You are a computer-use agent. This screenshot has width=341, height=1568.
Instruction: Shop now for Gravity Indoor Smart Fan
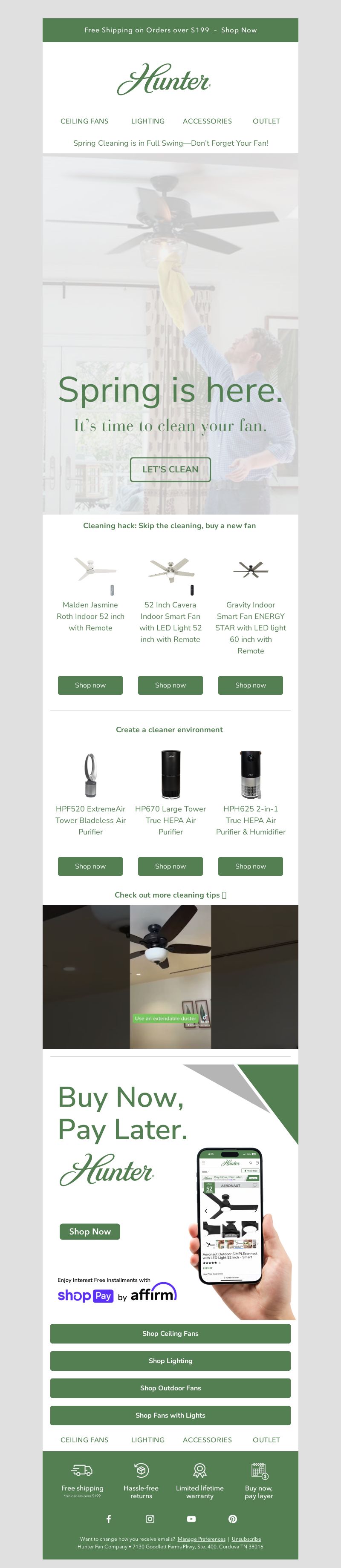click(x=250, y=685)
